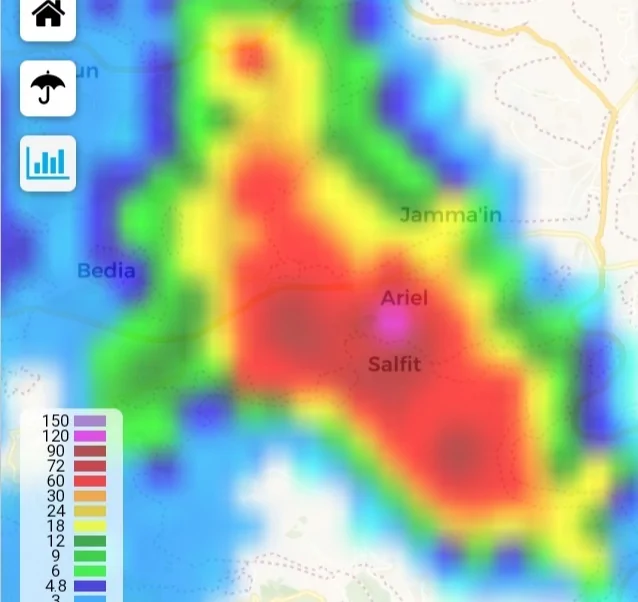Screen dimensions: 638x602
Task: Open the rain umbrella layer
Action: (x=48, y=88)
